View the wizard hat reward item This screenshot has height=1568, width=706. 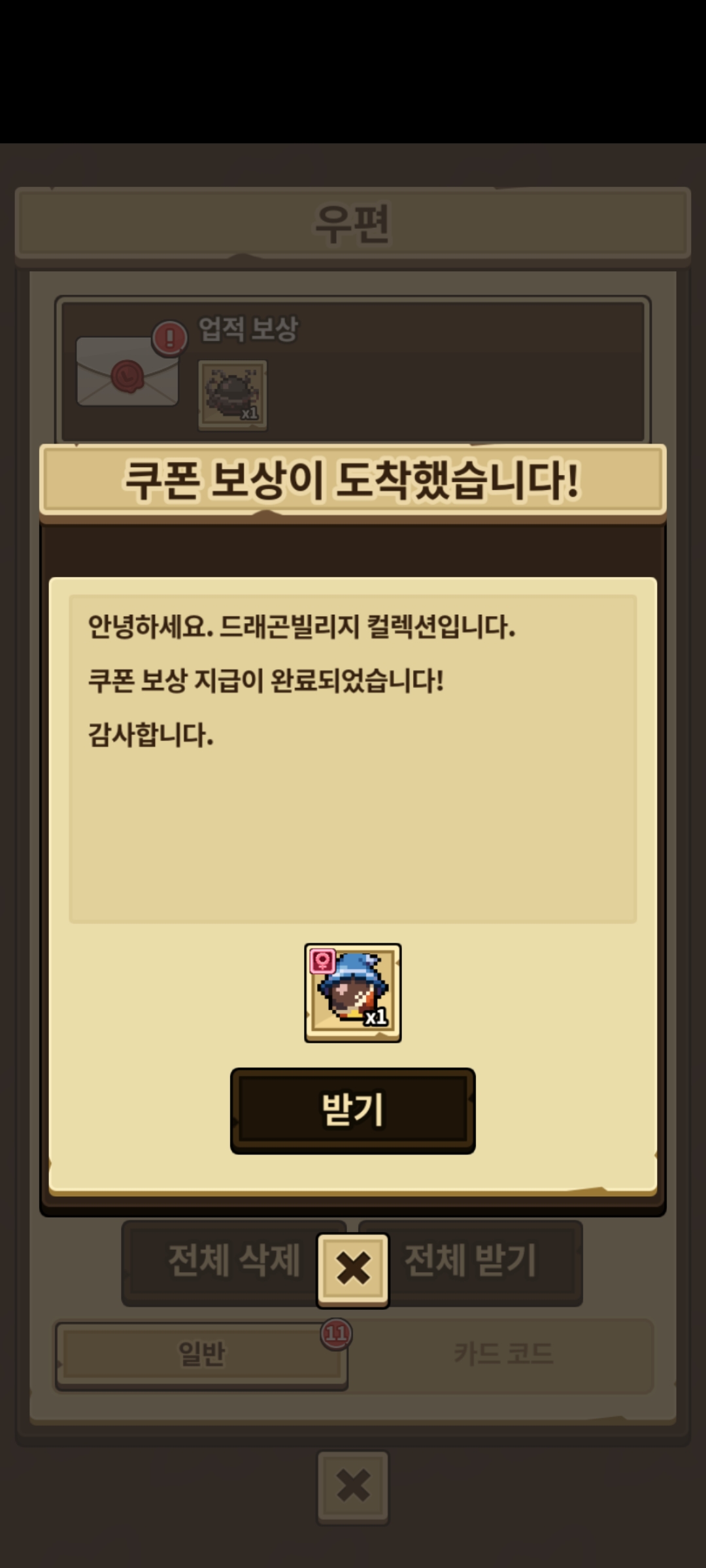pyautogui.click(x=353, y=992)
